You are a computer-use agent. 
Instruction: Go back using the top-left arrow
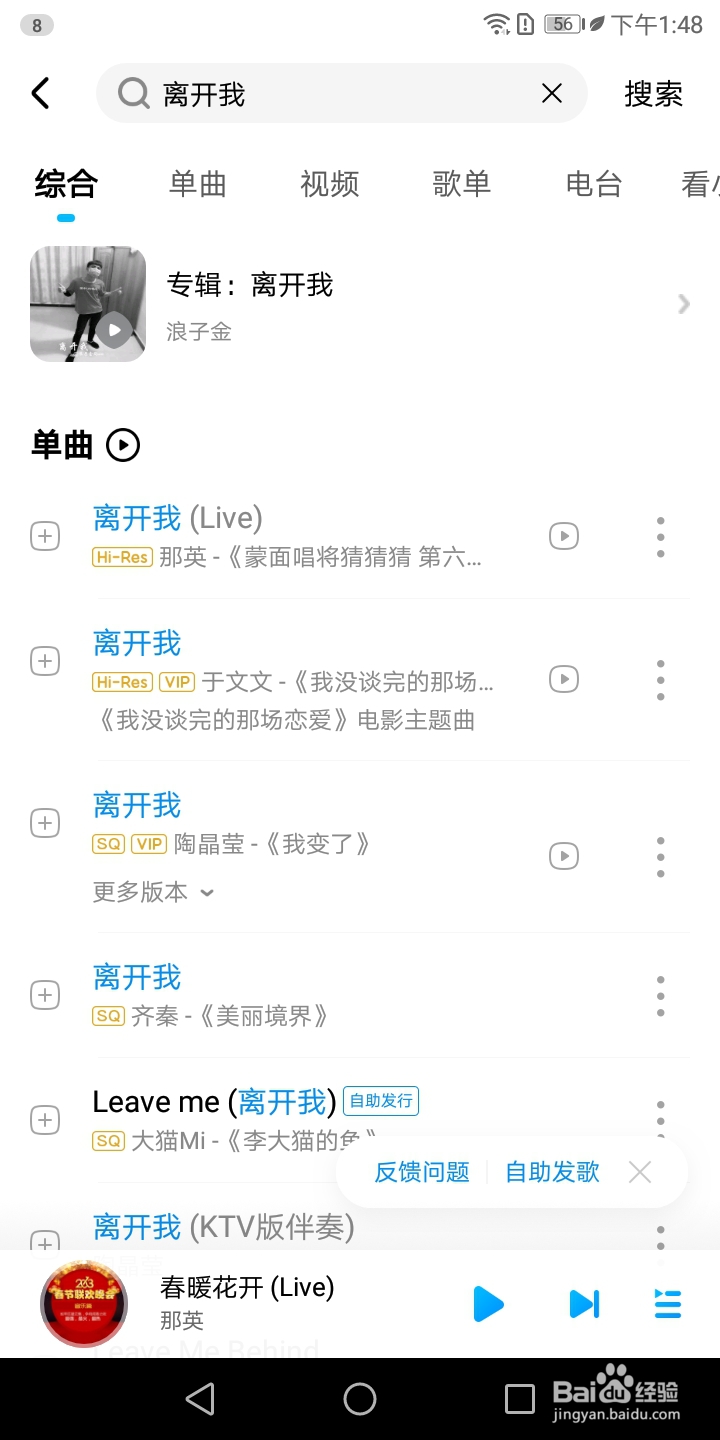pyautogui.click(x=40, y=94)
